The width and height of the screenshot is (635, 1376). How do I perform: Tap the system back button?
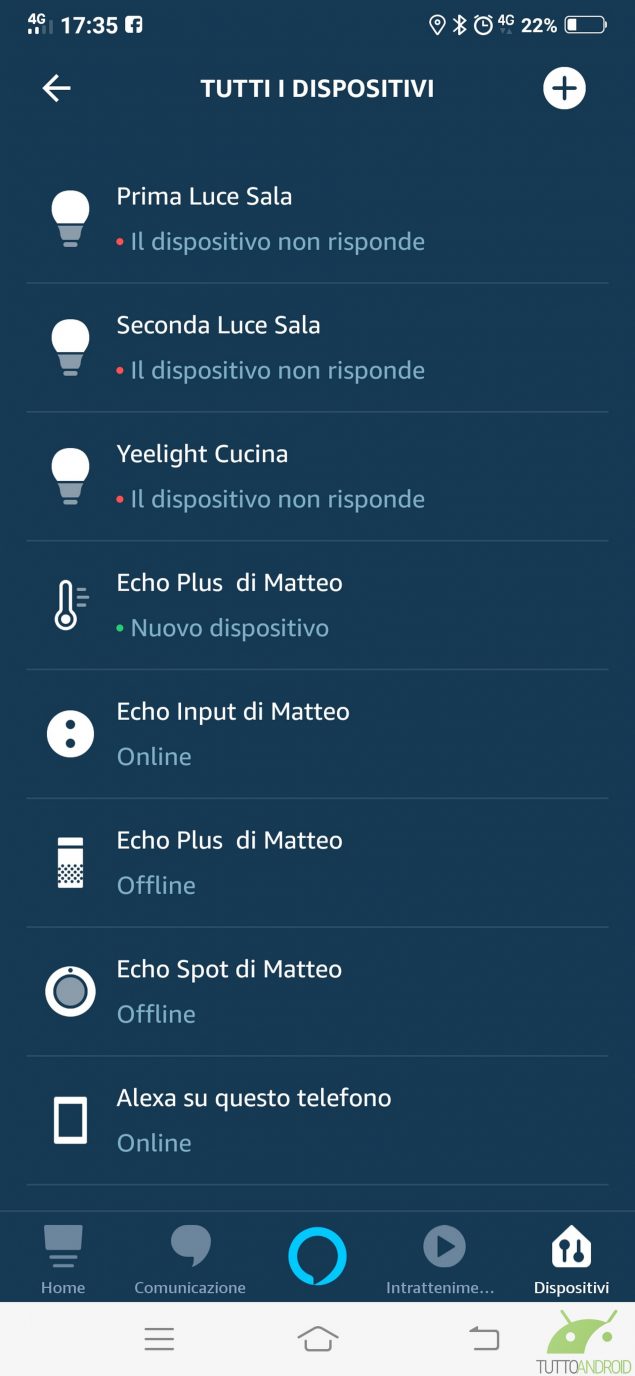tap(484, 1339)
